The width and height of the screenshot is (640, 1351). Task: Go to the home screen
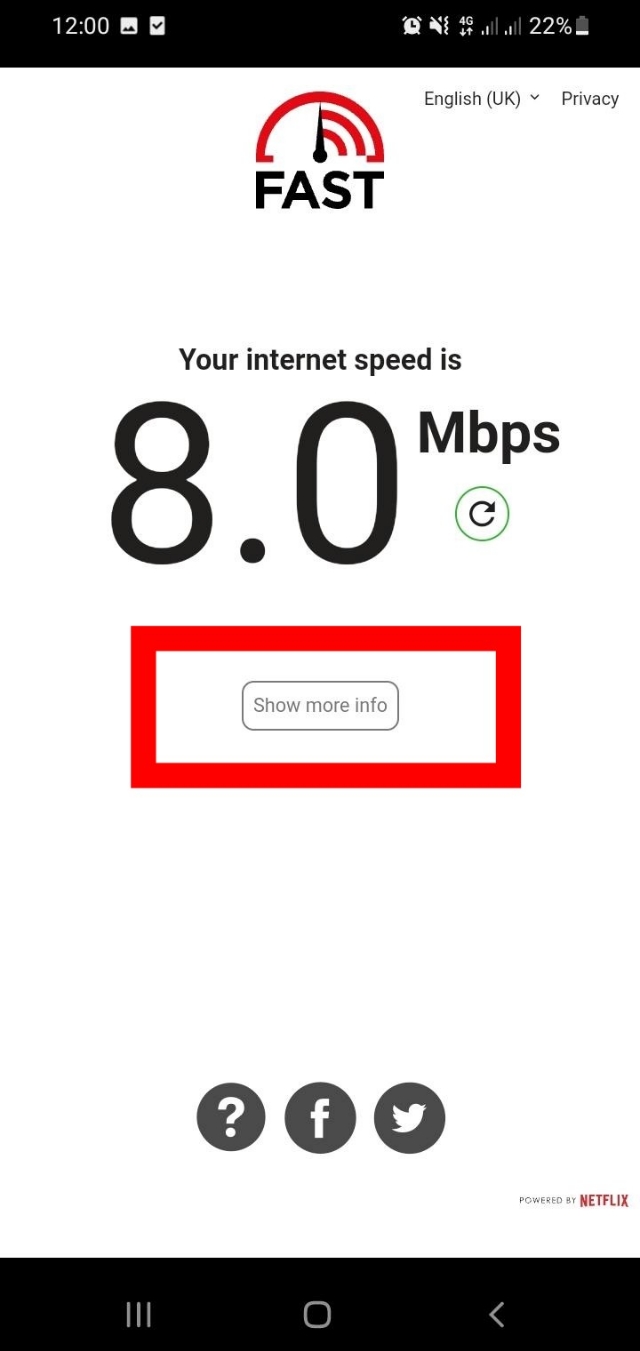point(317,1314)
